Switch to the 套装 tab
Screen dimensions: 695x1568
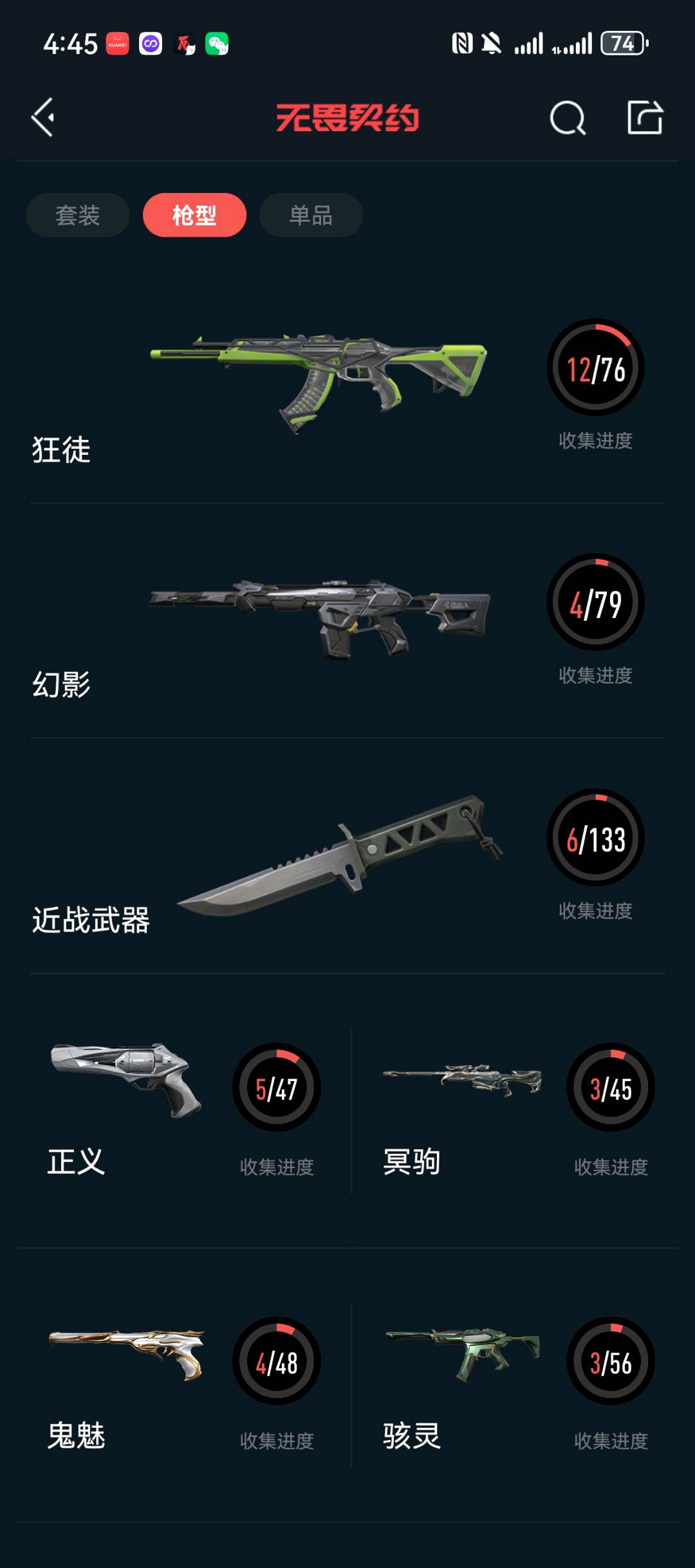(78, 215)
